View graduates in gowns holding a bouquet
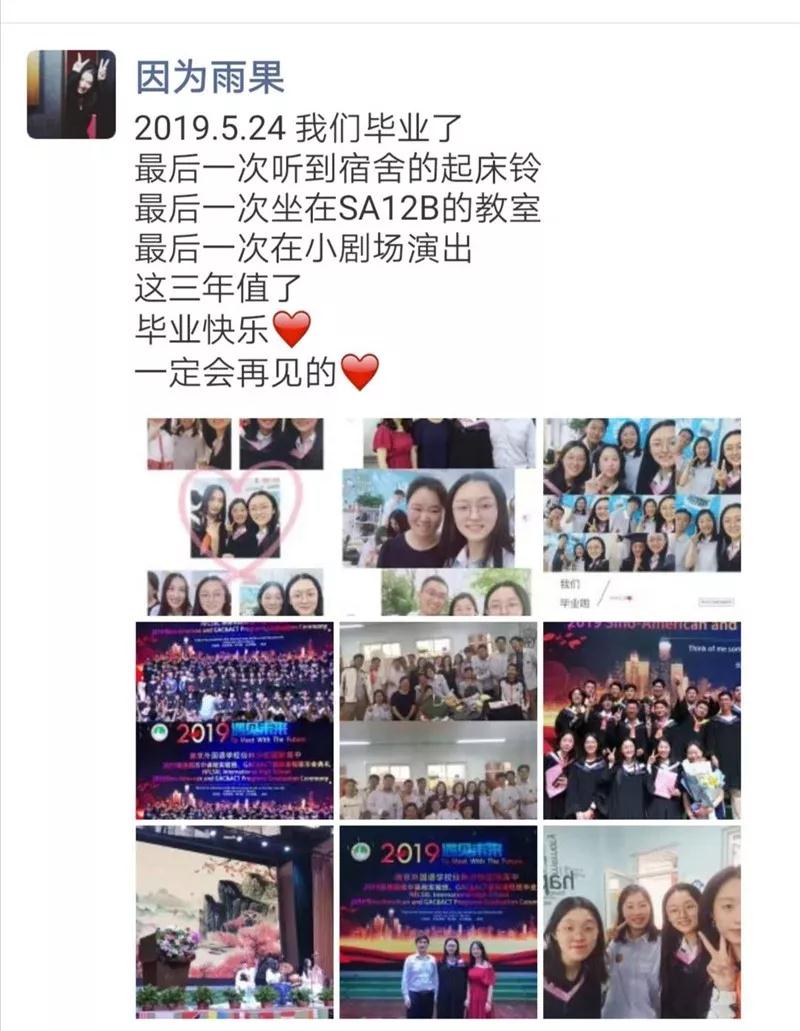This screenshot has height=1031, width=800. (x=642, y=720)
